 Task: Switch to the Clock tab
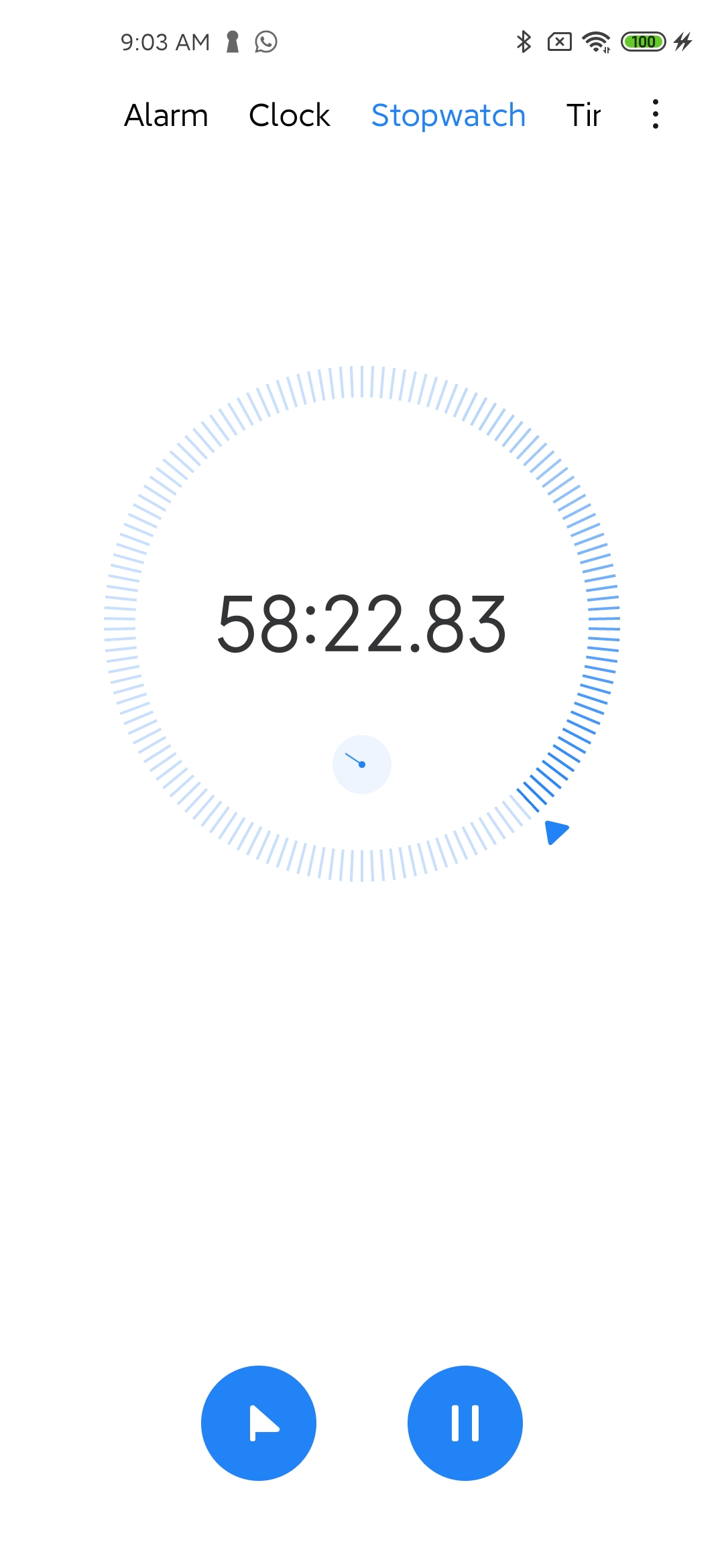pos(289,115)
